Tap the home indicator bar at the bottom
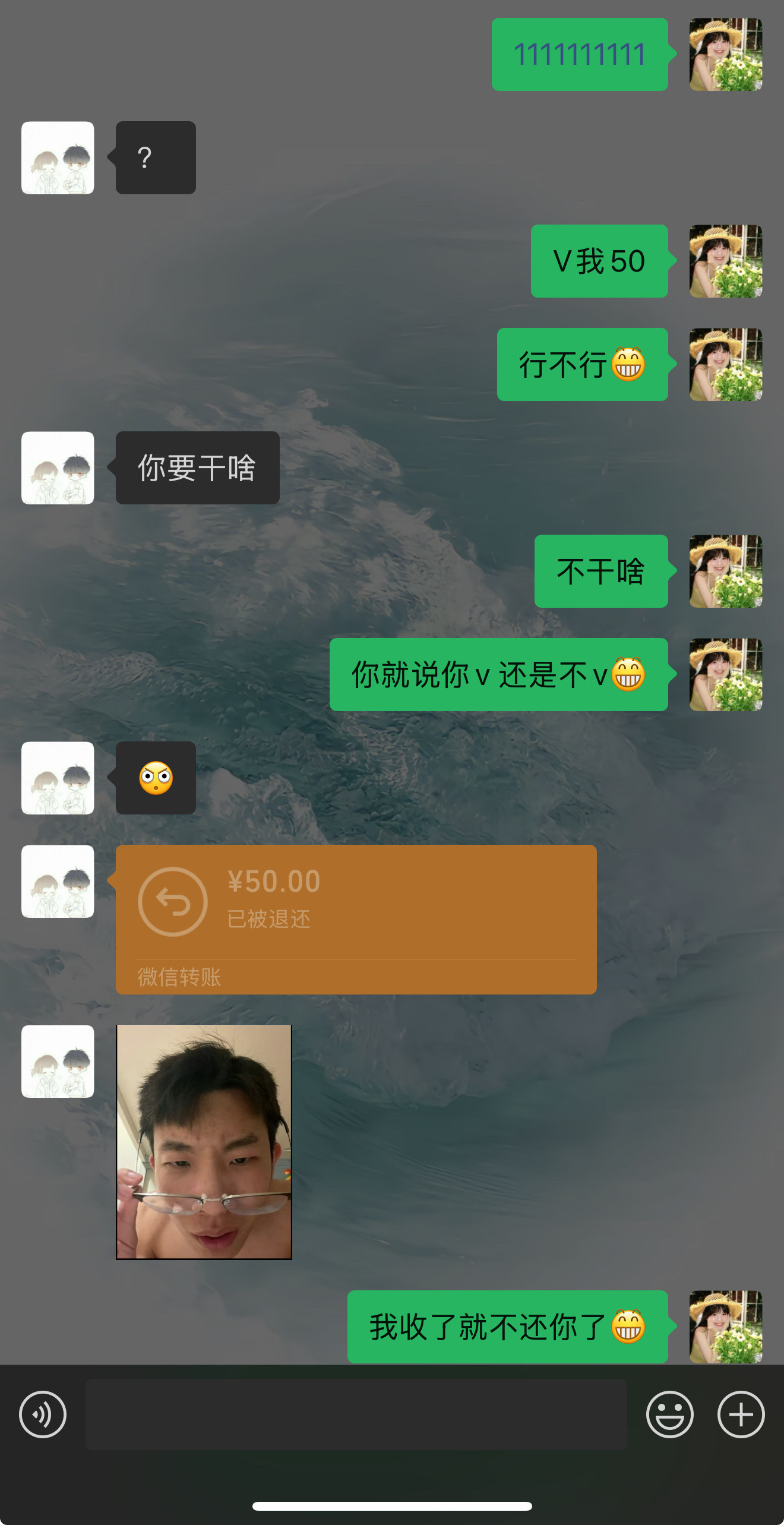 tap(392, 1507)
